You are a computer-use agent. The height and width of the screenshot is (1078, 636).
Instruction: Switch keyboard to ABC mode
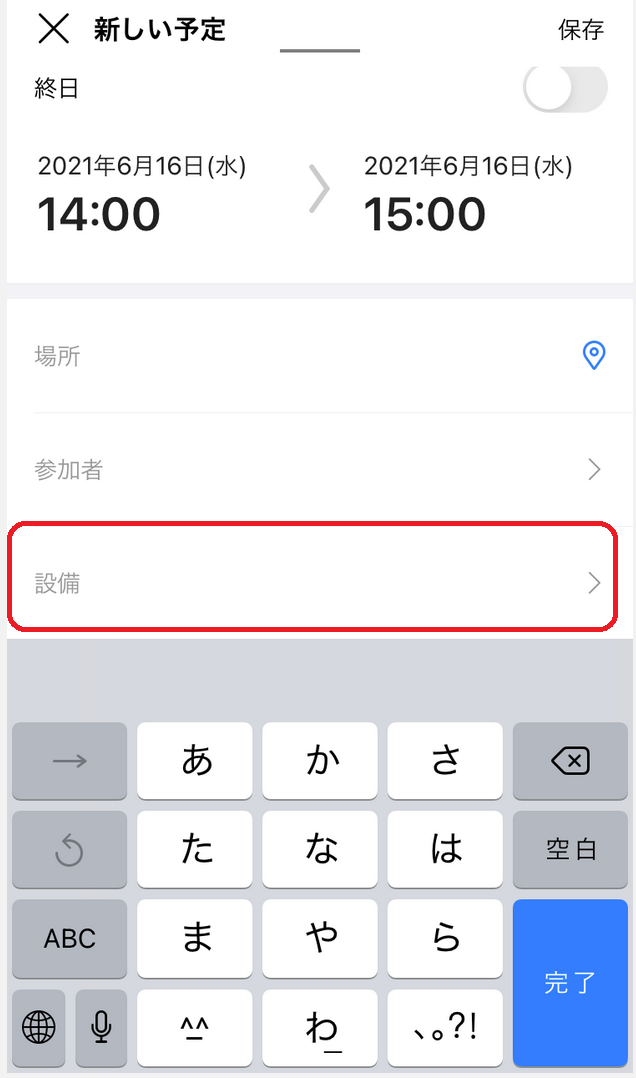coord(69,938)
